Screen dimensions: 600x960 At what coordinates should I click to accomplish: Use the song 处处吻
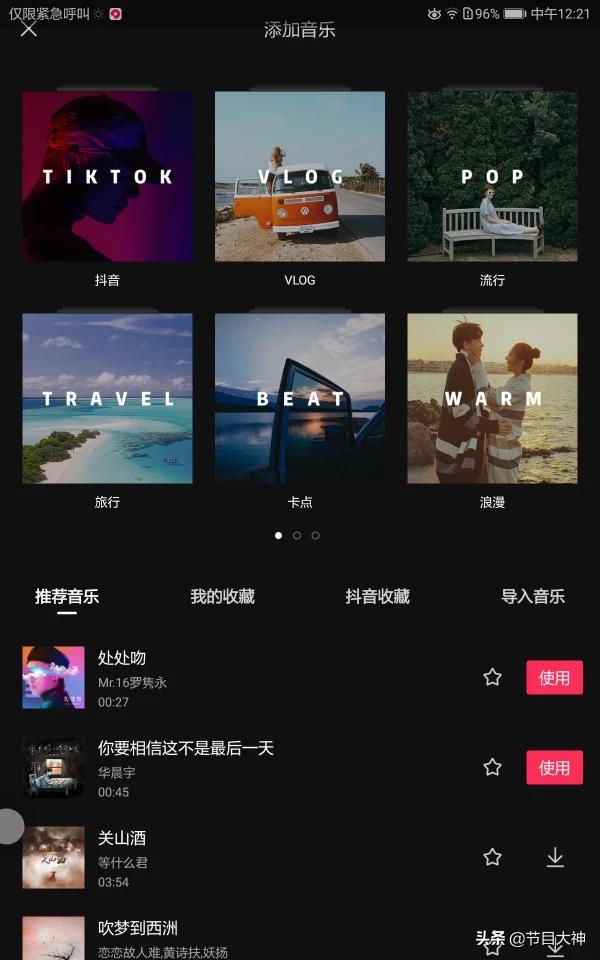(554, 677)
